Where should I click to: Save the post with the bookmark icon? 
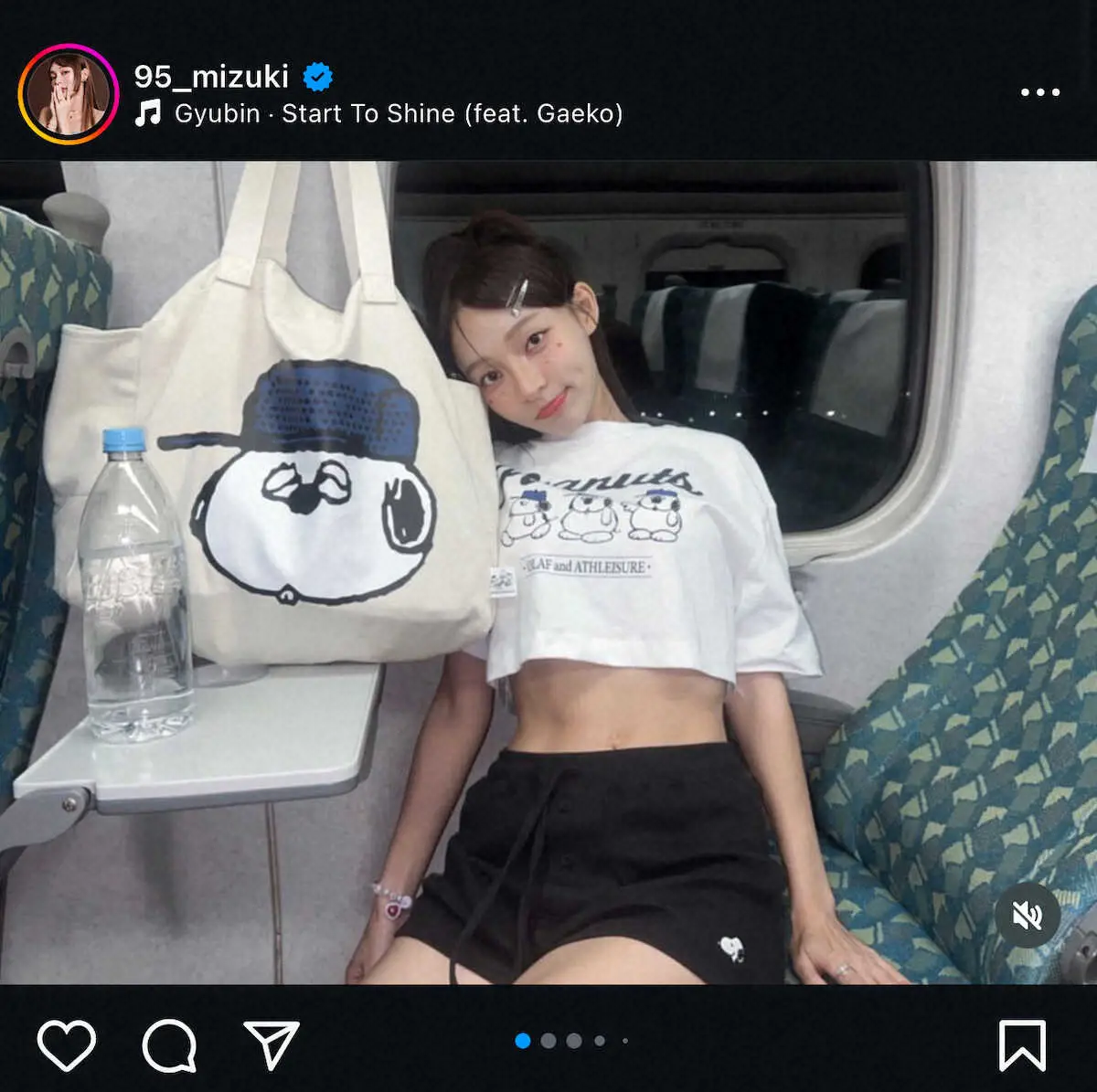[1021, 1044]
